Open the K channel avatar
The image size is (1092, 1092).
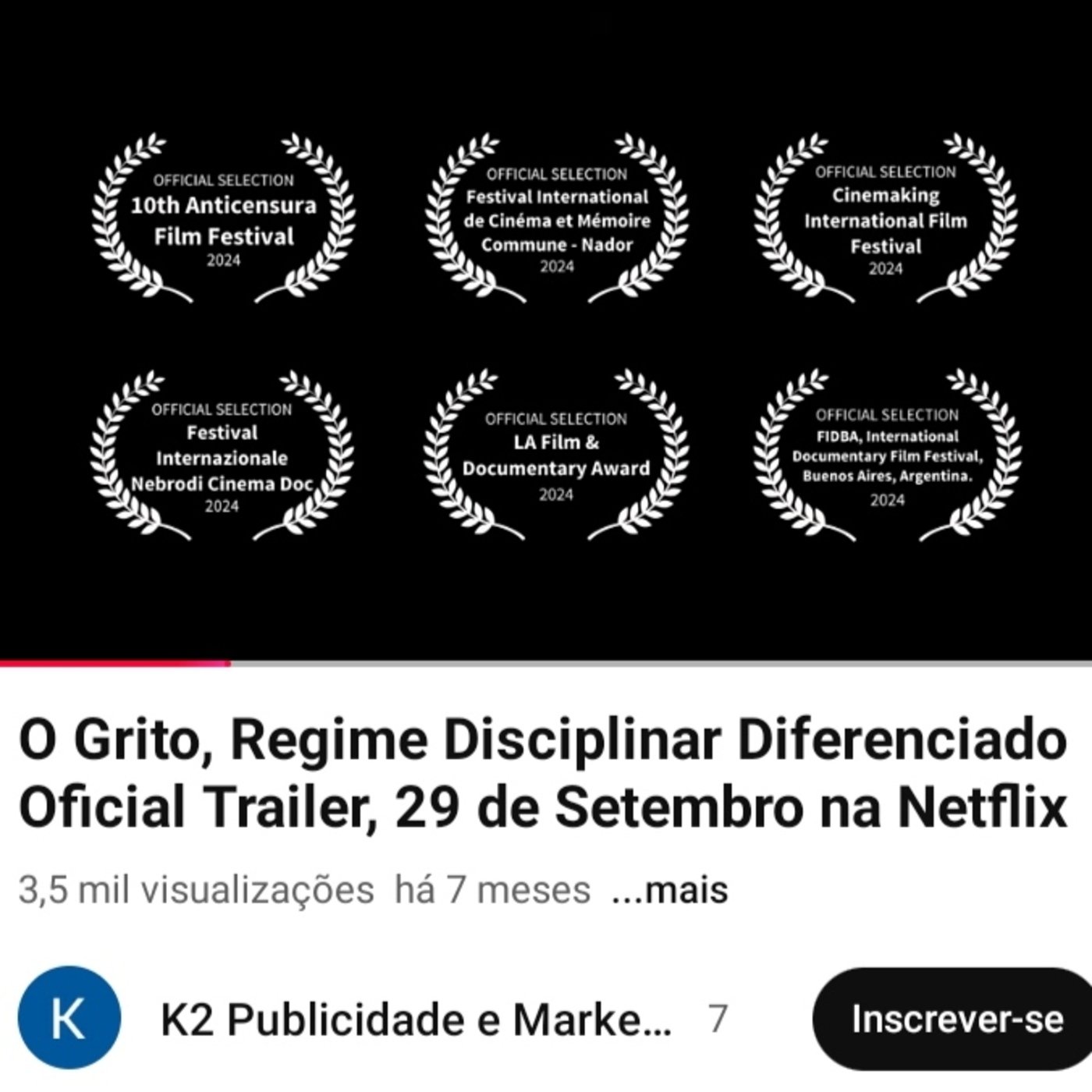(69, 1019)
